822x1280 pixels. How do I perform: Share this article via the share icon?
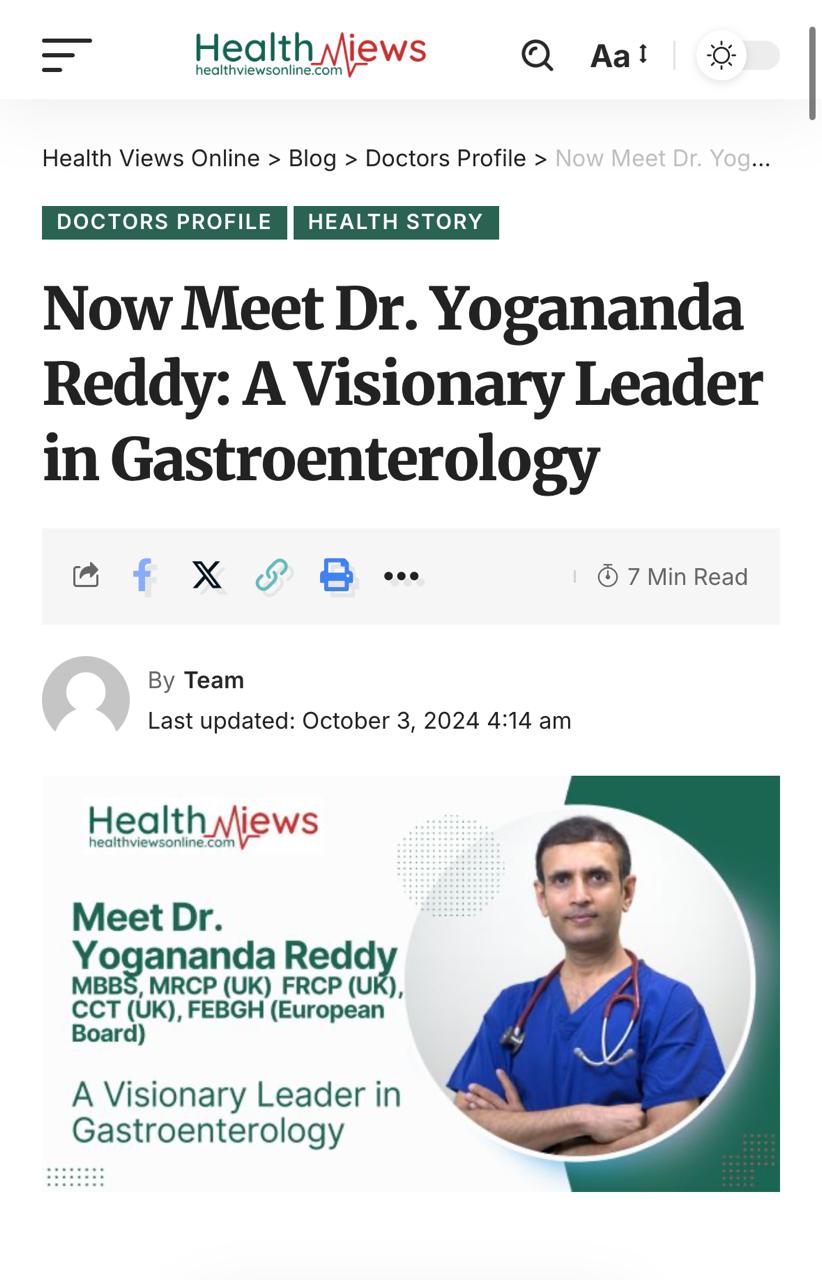coord(86,575)
